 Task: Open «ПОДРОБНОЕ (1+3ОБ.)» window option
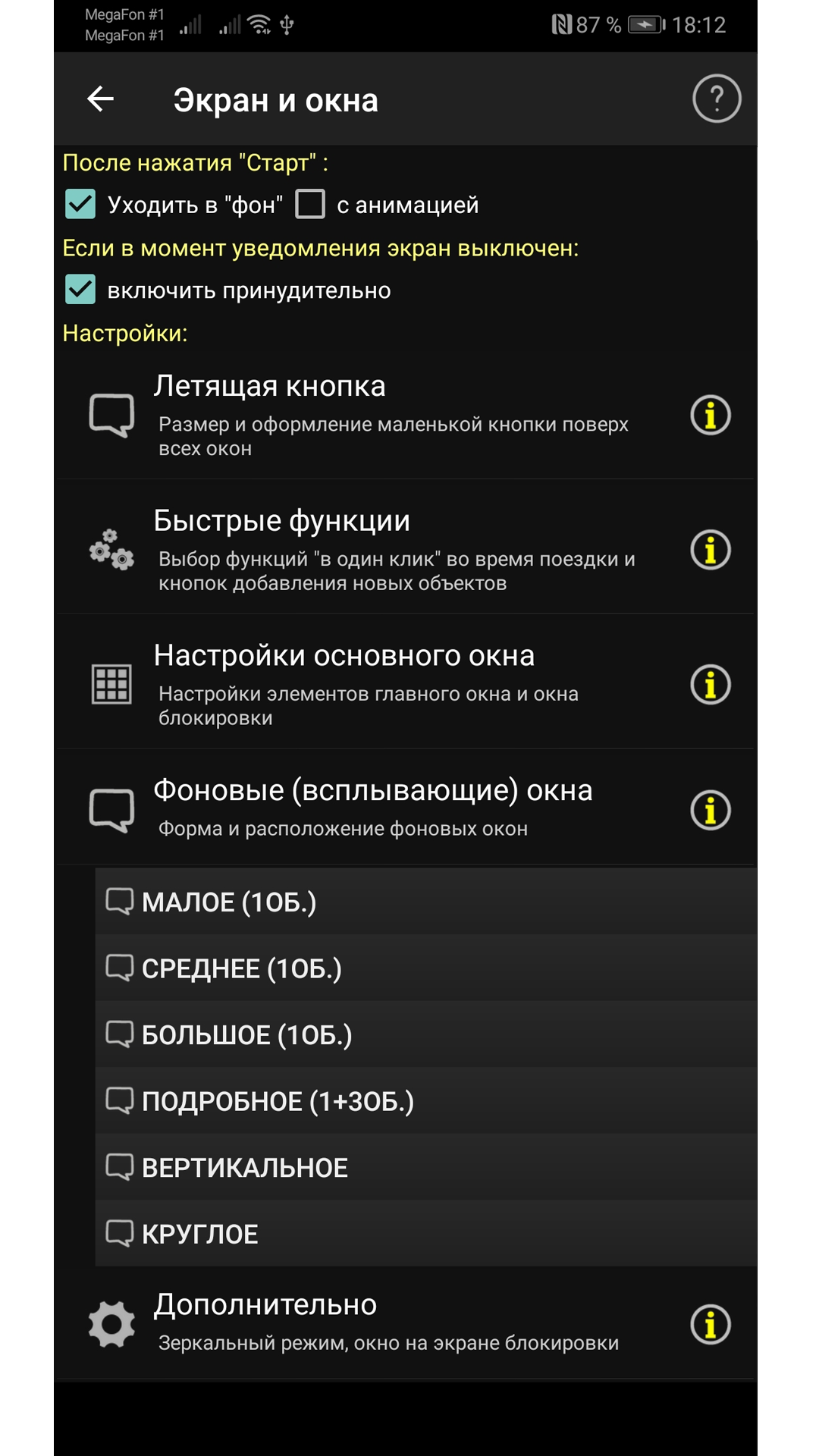pyautogui.click(x=425, y=1101)
